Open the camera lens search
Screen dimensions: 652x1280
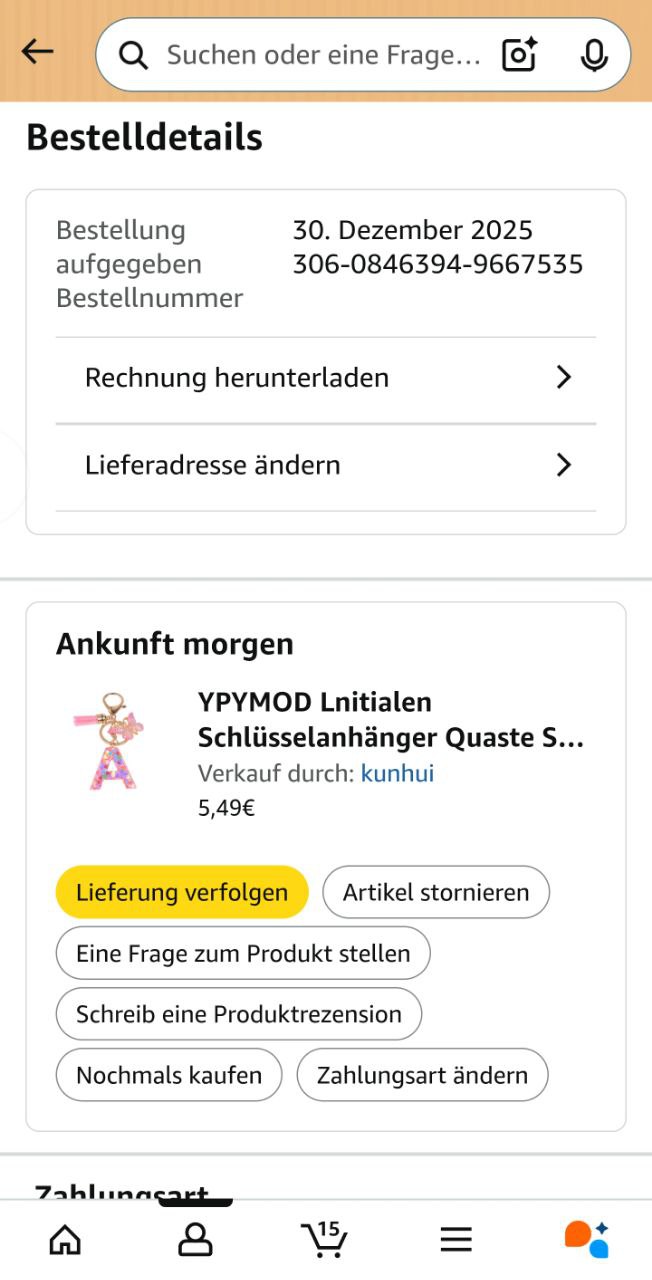tap(519, 55)
